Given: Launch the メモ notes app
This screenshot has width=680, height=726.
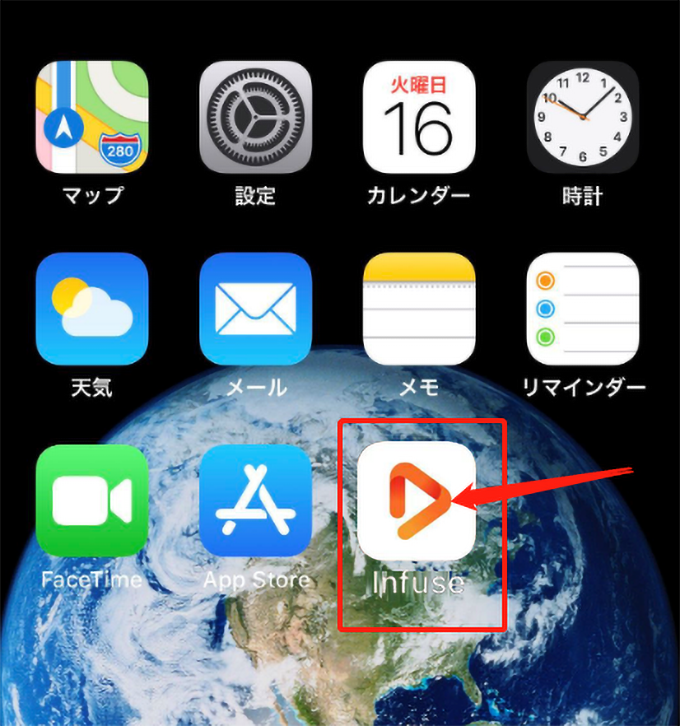Looking at the screenshot, I should [x=418, y=309].
